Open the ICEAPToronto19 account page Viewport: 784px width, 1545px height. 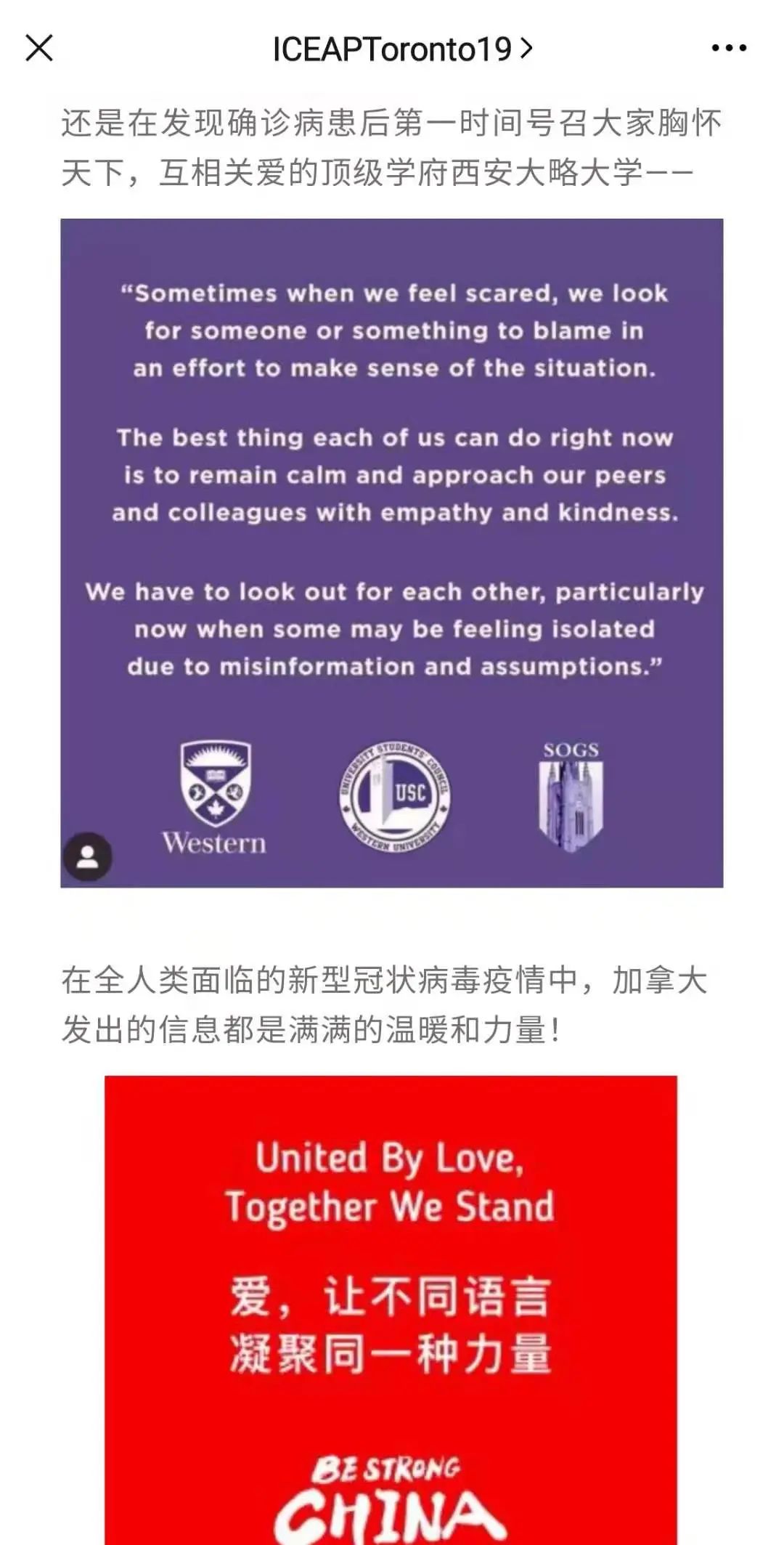pyautogui.click(x=401, y=49)
